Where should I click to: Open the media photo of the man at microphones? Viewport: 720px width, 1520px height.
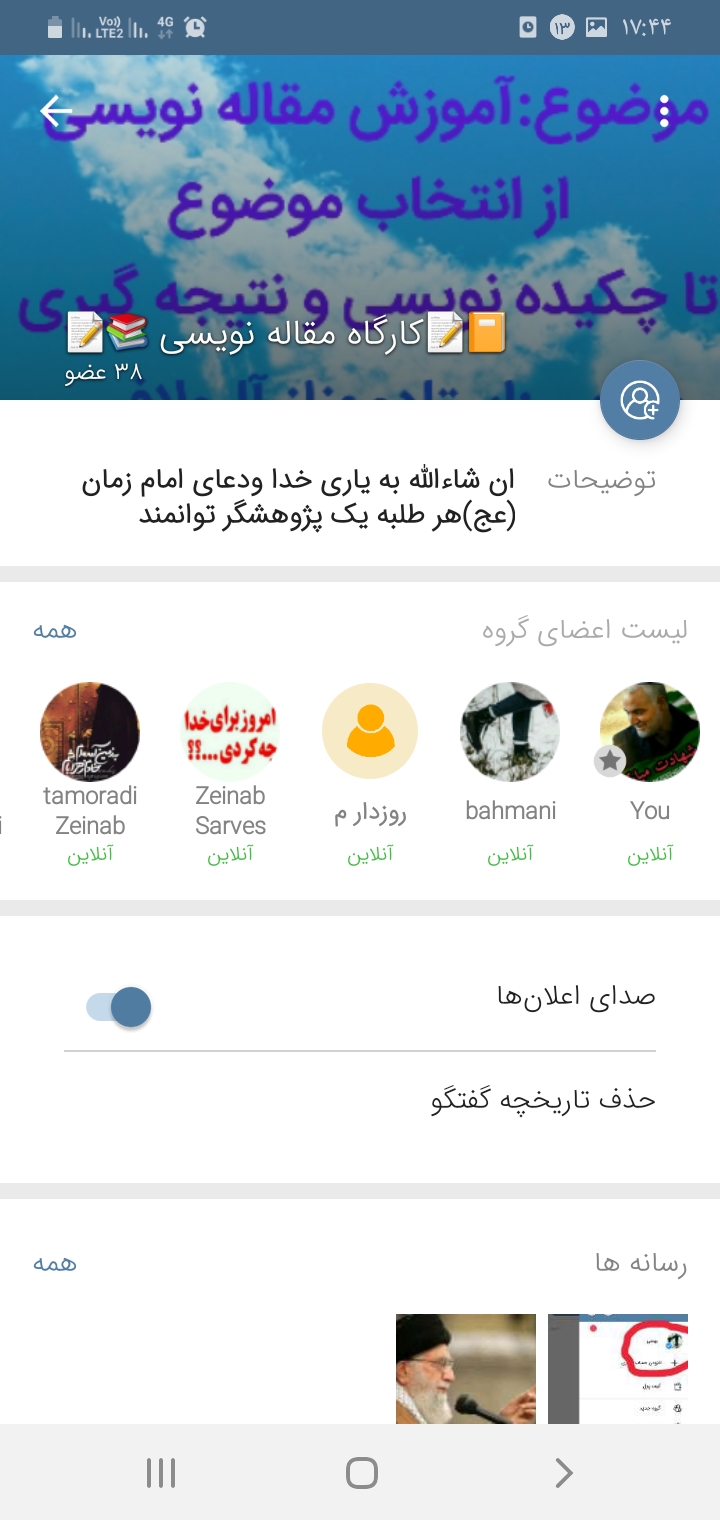[466, 1368]
